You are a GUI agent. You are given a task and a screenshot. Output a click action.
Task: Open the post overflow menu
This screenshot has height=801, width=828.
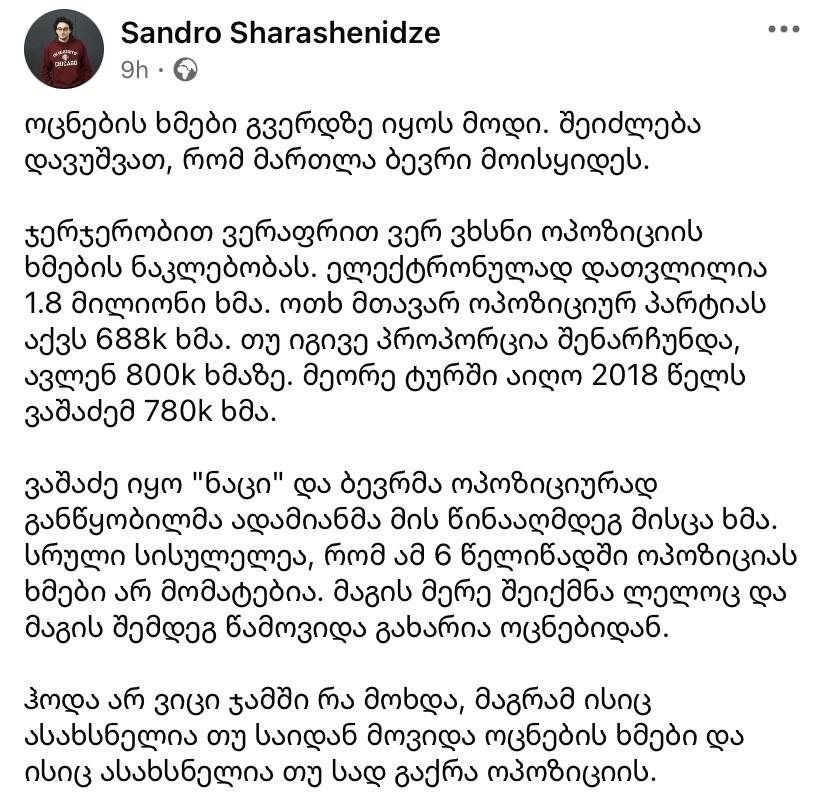783,30
